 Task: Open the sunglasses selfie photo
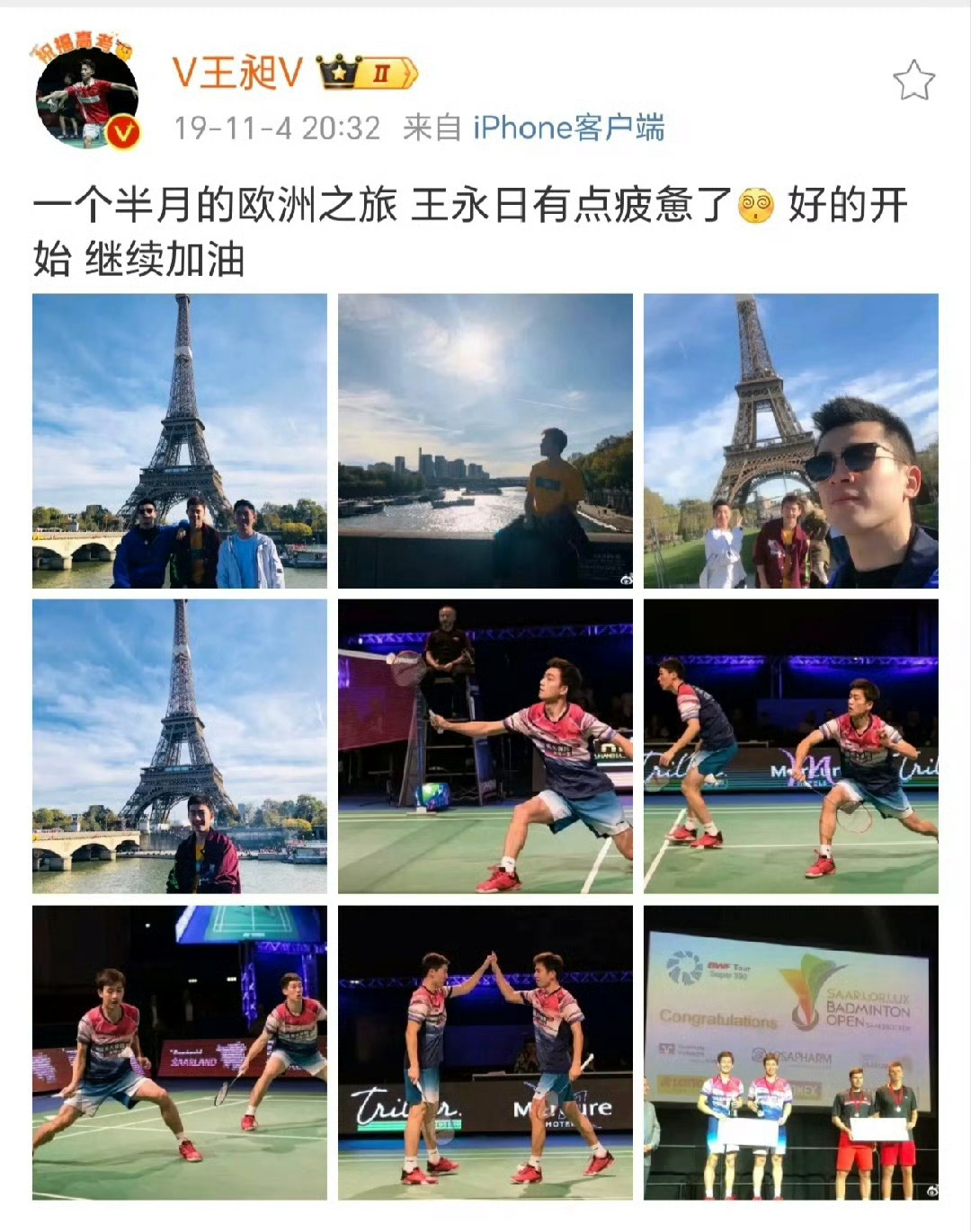[x=790, y=441]
